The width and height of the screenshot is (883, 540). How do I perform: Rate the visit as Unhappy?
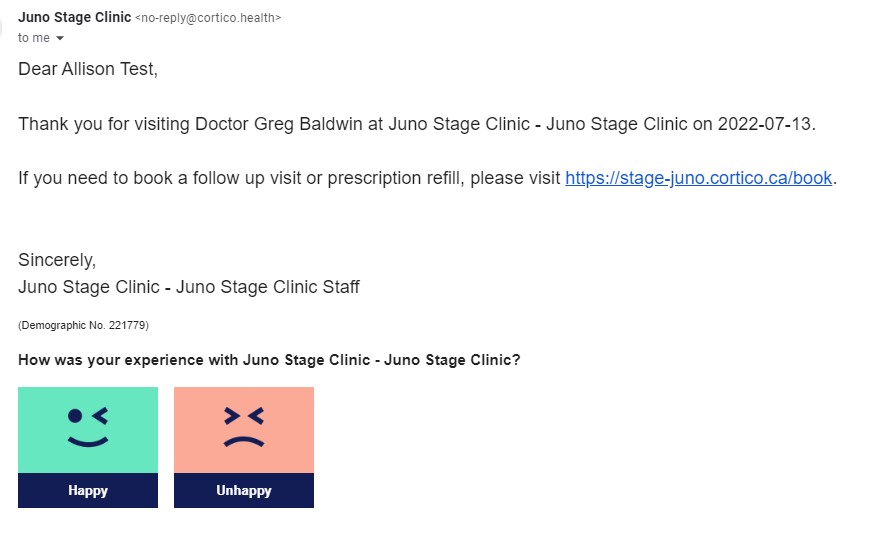tap(244, 447)
